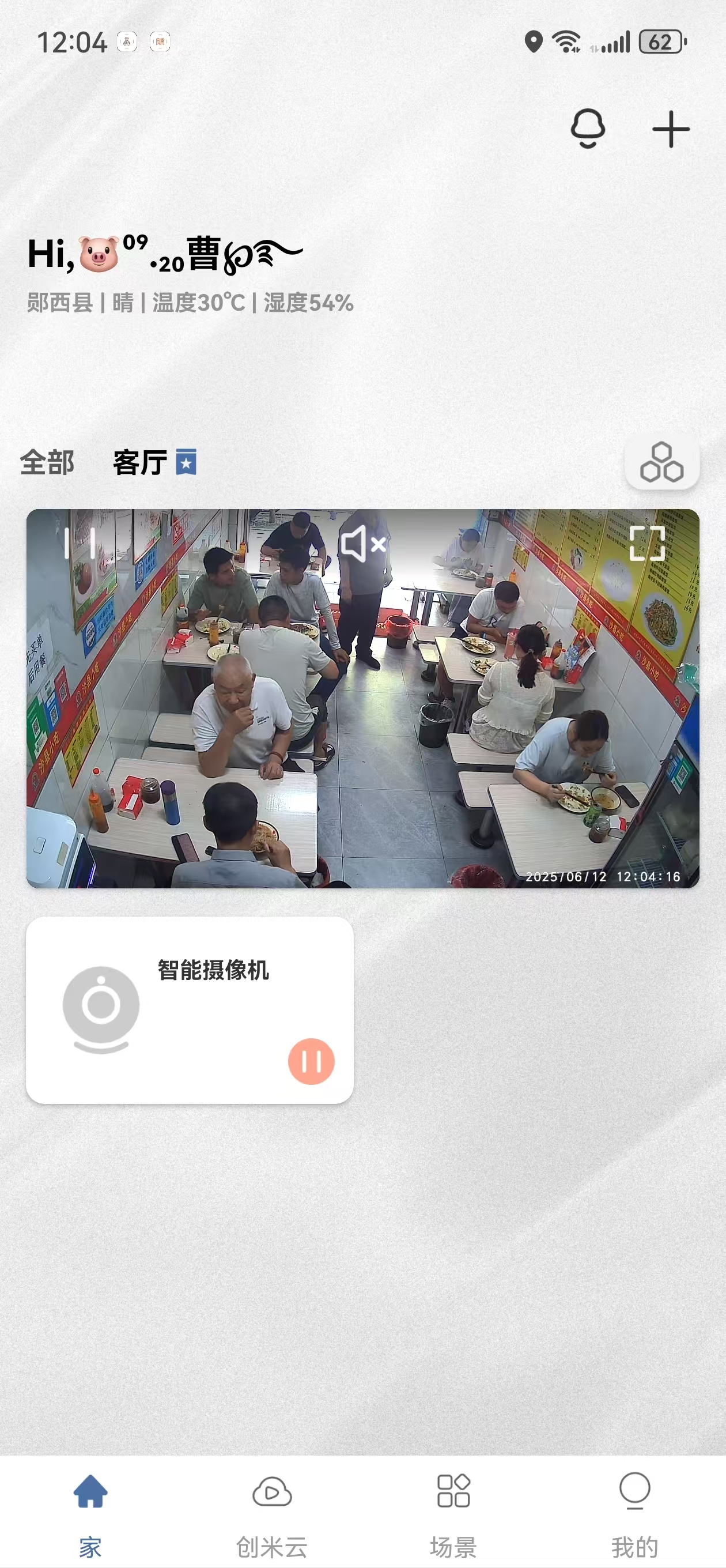Expand camera feed to fullscreen

[x=646, y=543]
